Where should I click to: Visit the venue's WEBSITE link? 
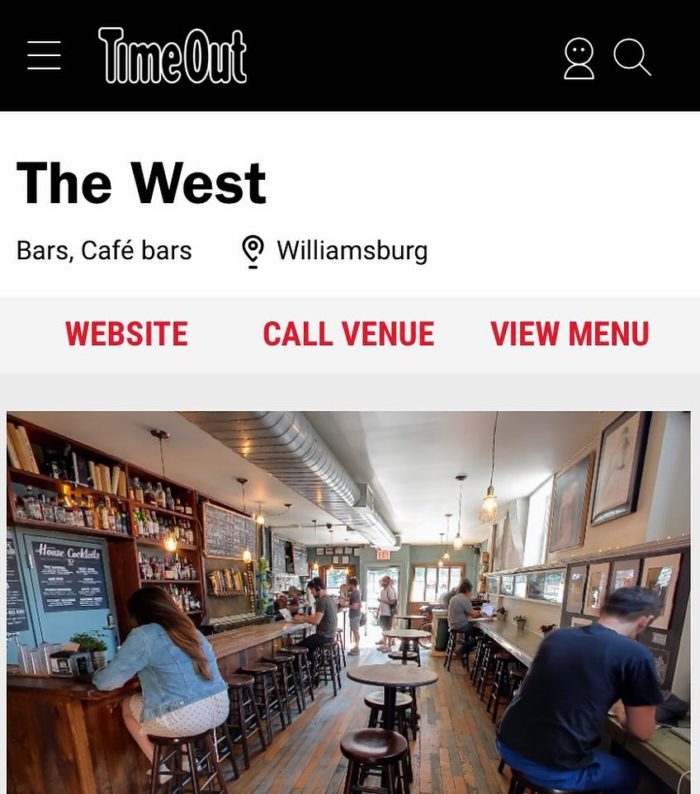tap(126, 334)
